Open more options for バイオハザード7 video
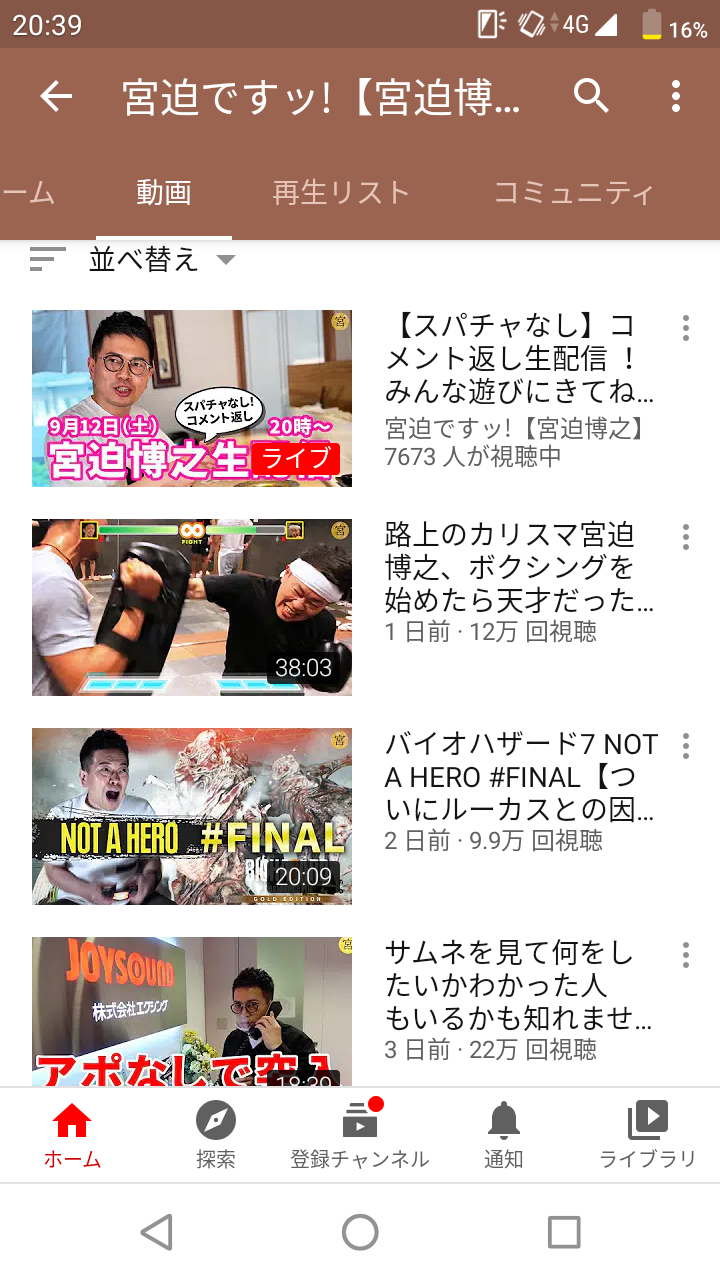Image resolution: width=720 pixels, height=1280 pixels. 686,746
